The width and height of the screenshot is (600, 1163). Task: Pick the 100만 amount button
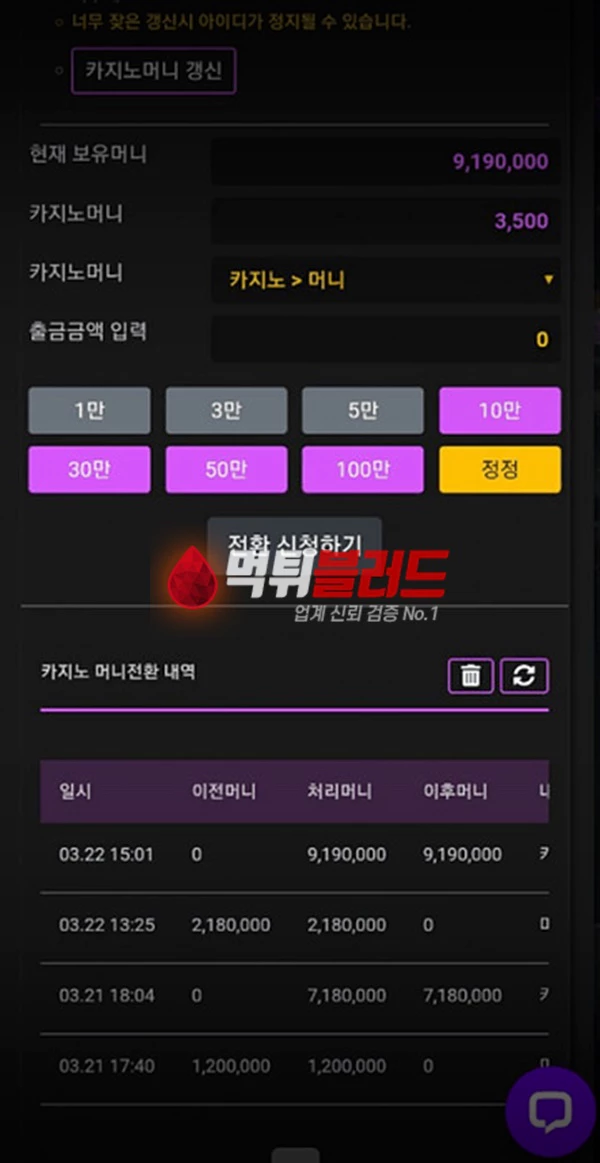pos(363,470)
